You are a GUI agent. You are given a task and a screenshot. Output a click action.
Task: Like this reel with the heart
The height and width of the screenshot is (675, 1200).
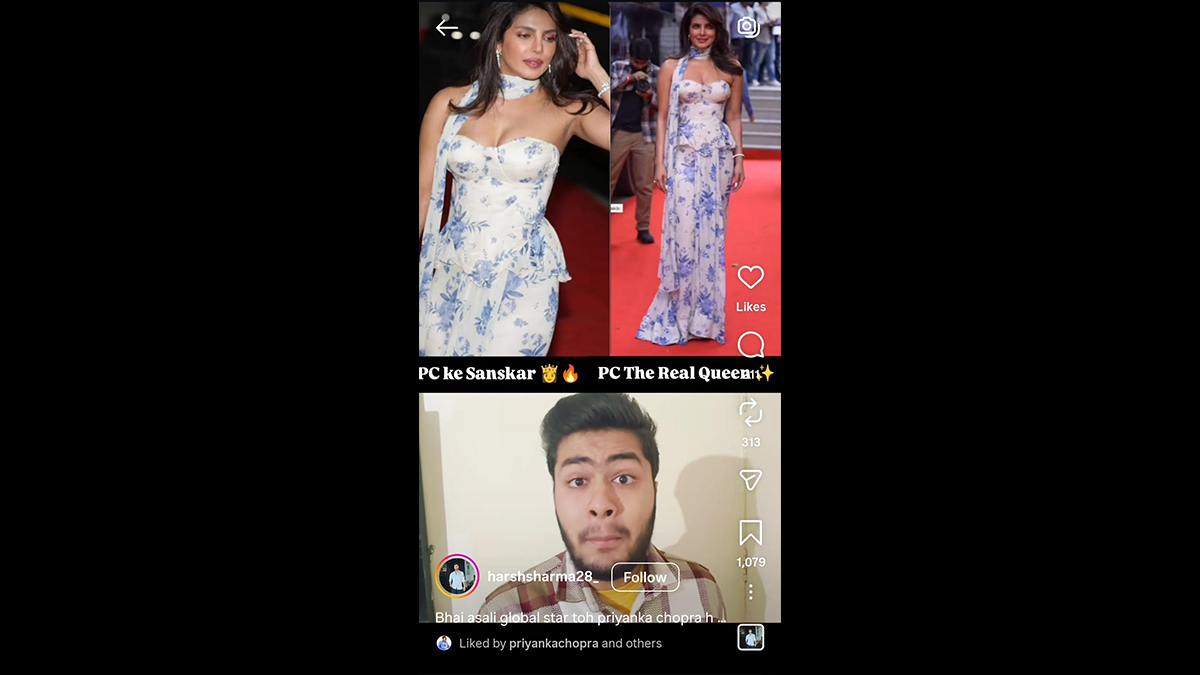[x=751, y=277]
